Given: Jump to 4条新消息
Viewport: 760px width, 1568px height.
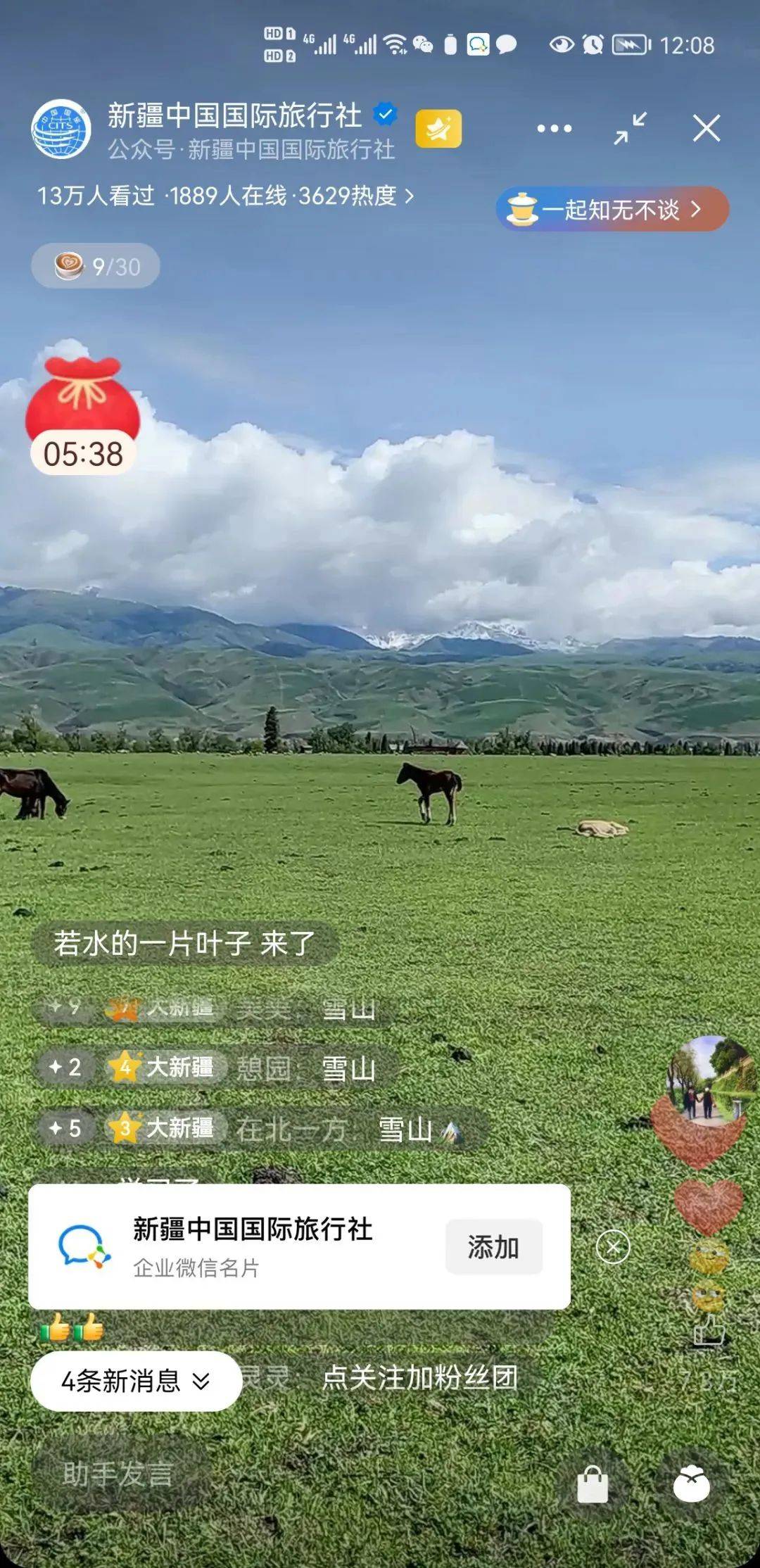Looking at the screenshot, I should (x=135, y=1381).
